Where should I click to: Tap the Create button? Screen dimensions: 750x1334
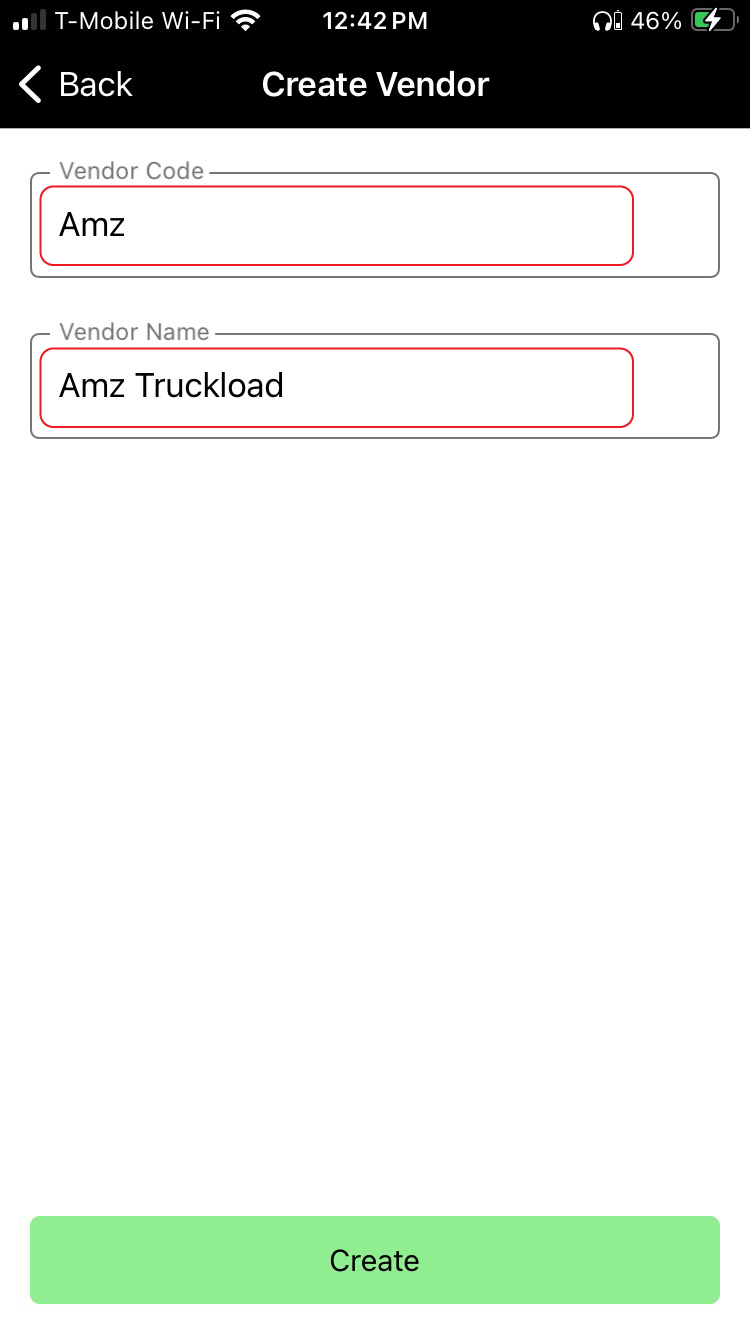(375, 1260)
